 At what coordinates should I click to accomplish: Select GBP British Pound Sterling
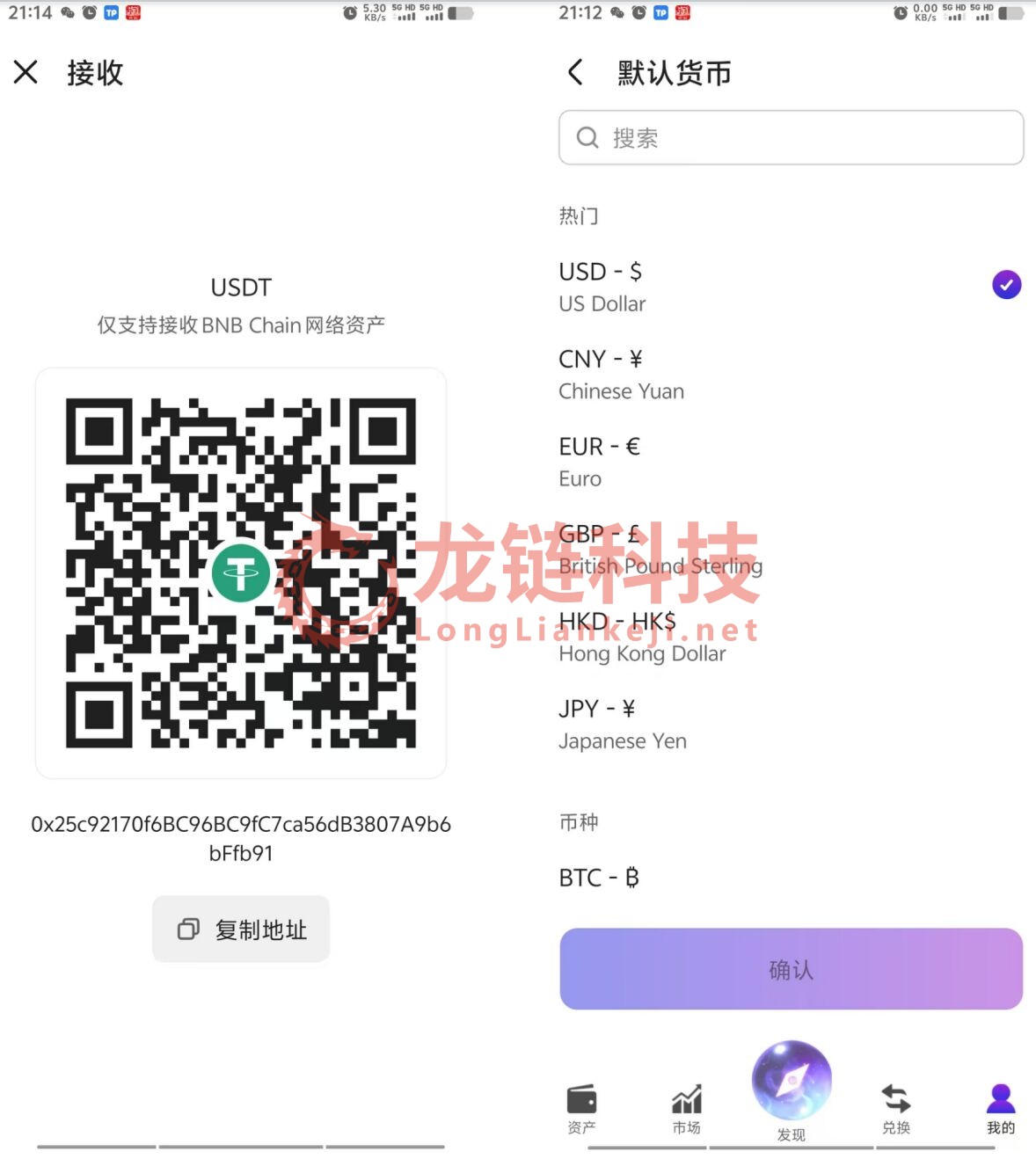coord(789,550)
